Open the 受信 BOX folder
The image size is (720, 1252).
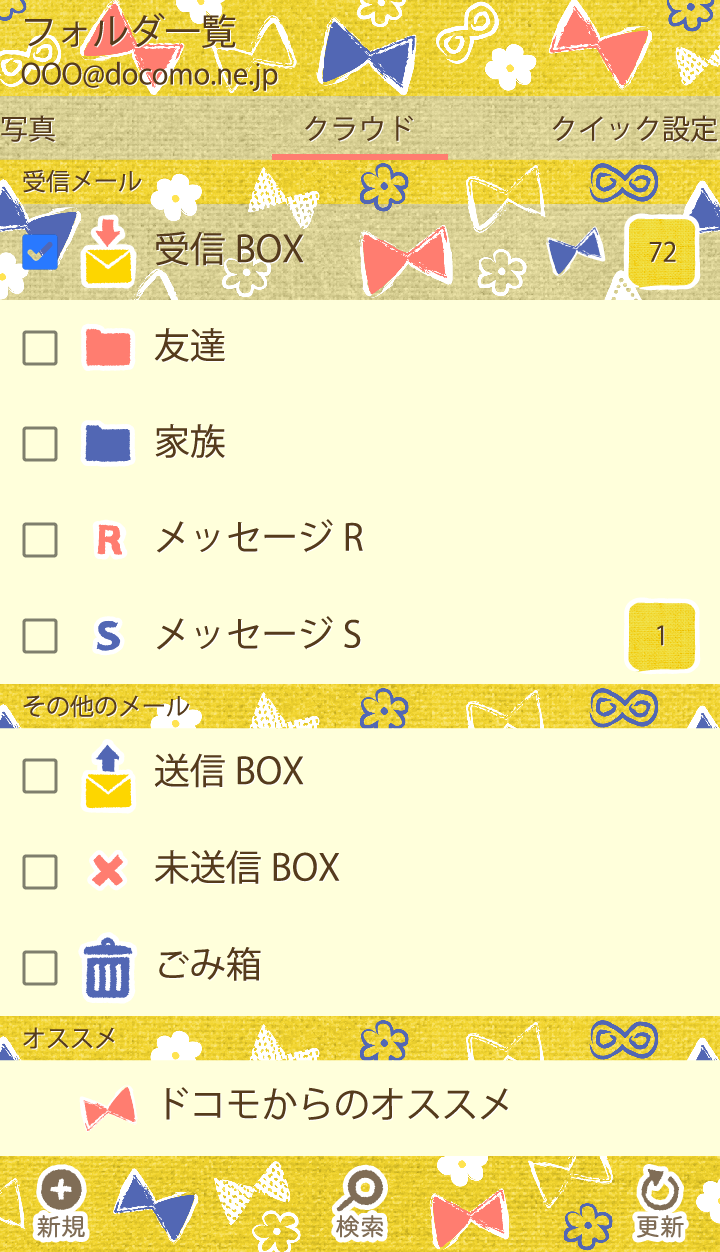[x=229, y=250]
